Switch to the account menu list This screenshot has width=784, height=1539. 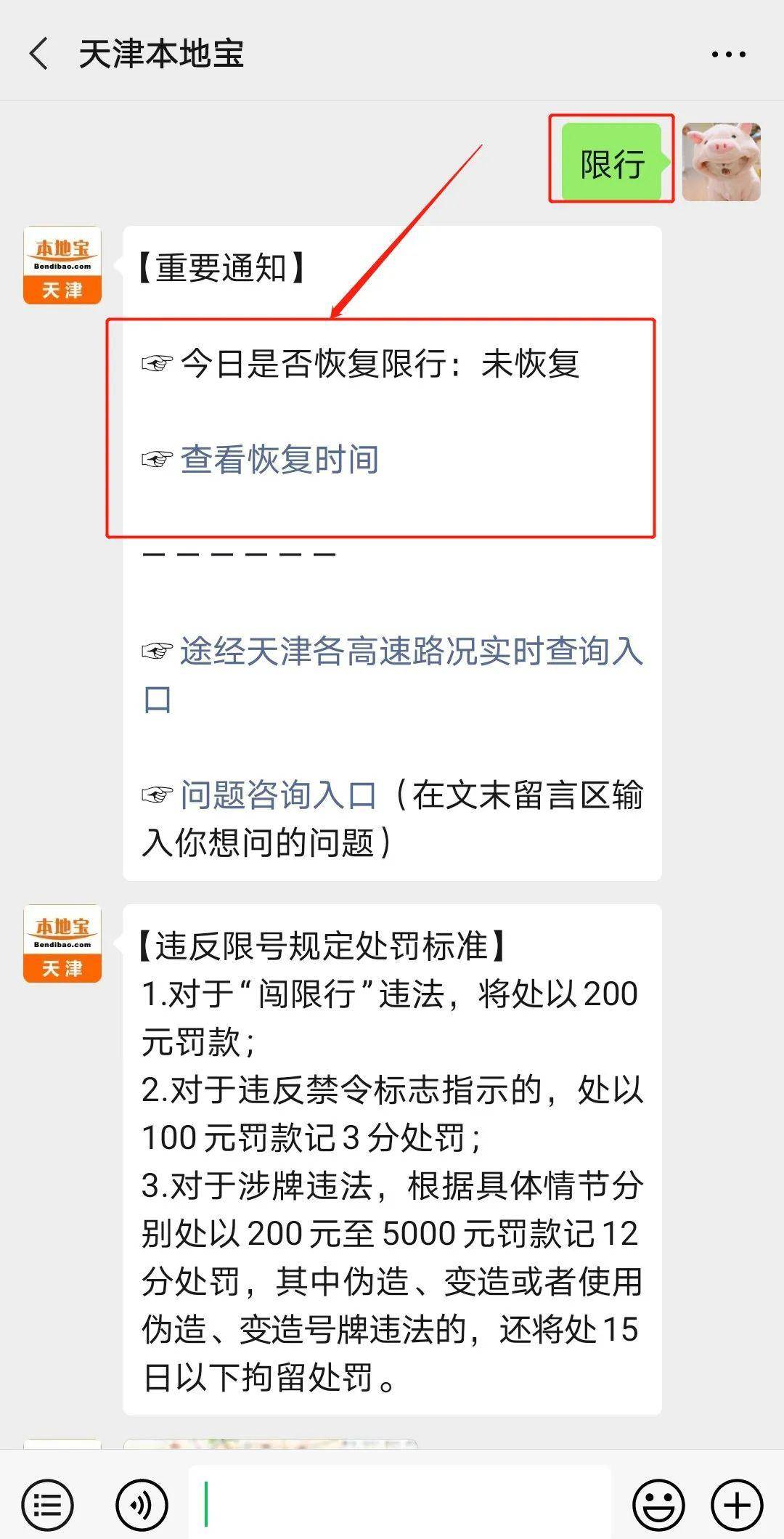pyautogui.click(x=47, y=1504)
